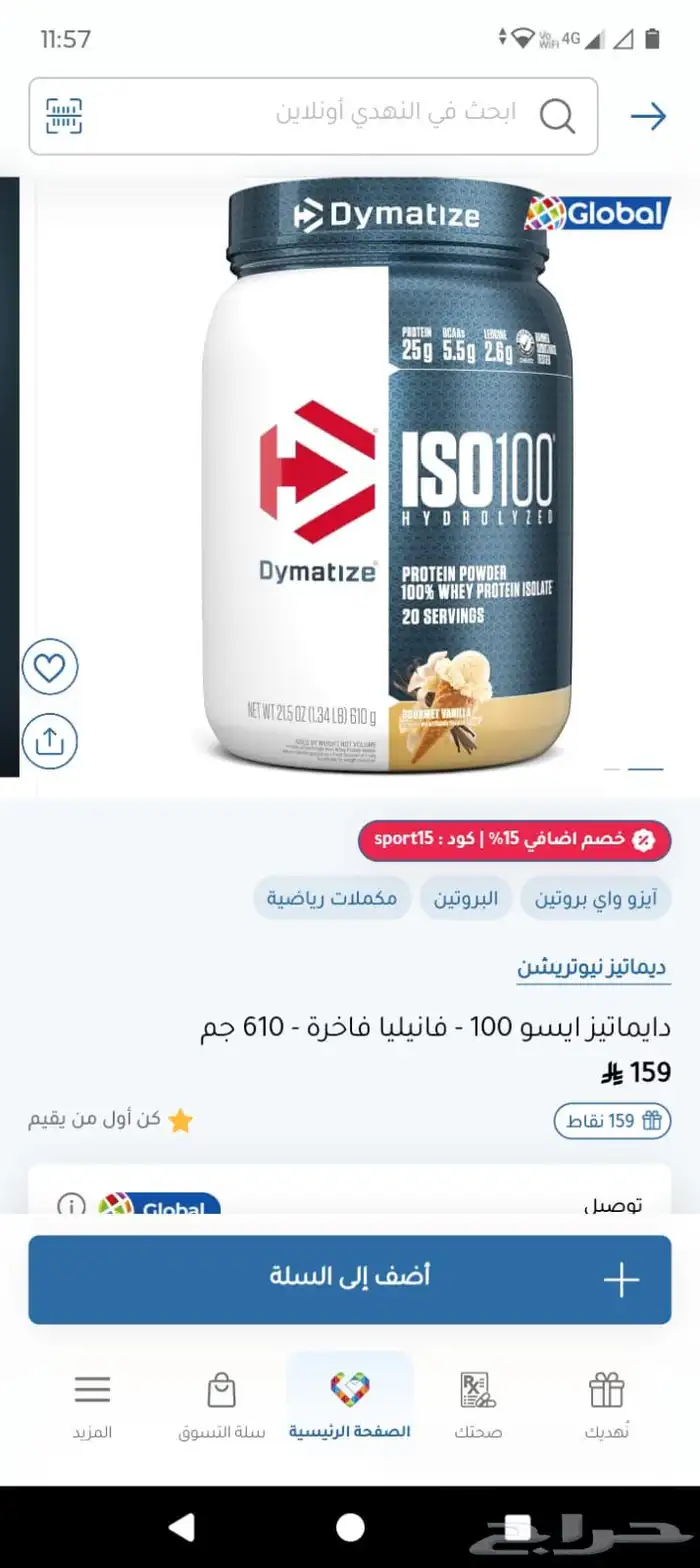Select the آيزو واي بروتين chip

point(595,898)
